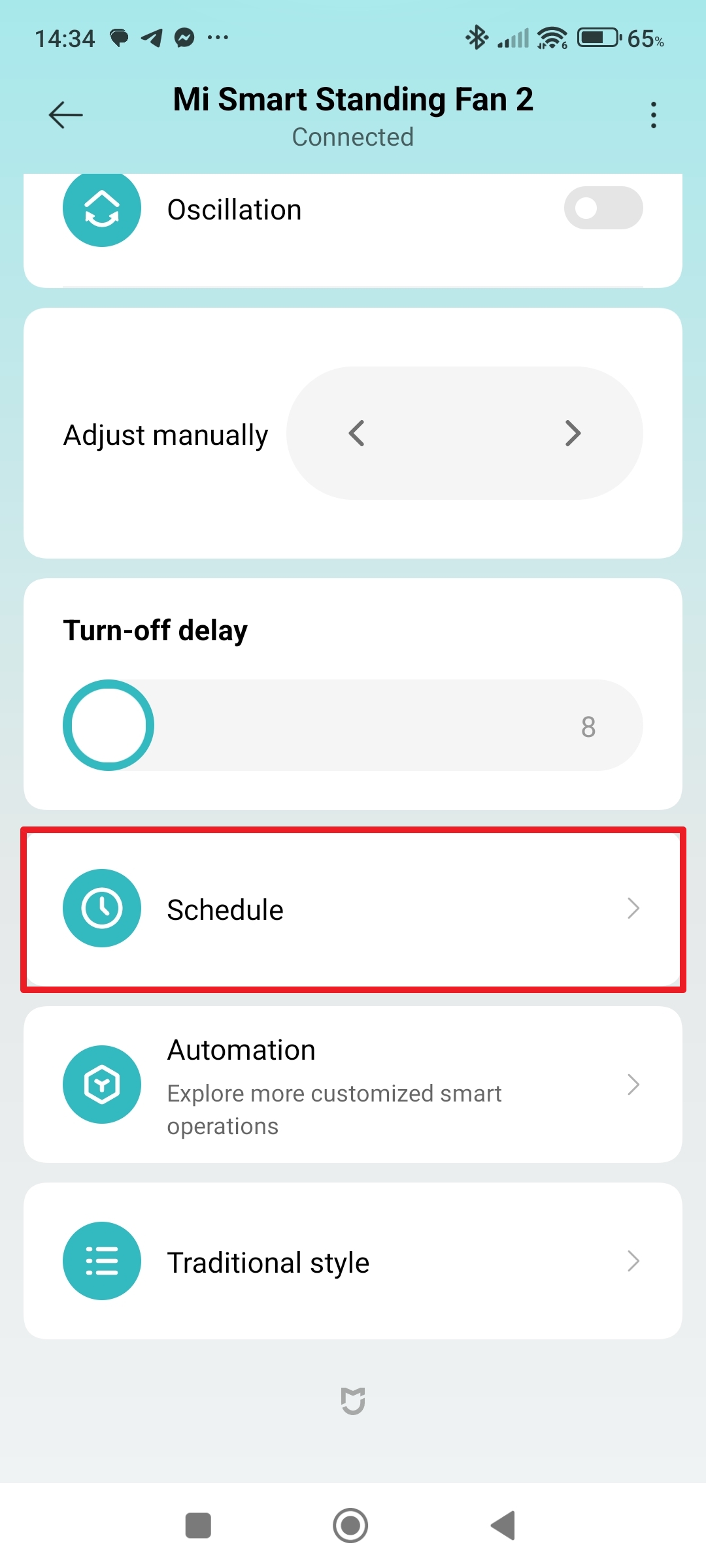Viewport: 706px width, 1568px height.
Task: Tap the right arrow for Adjust manually
Action: (x=573, y=433)
